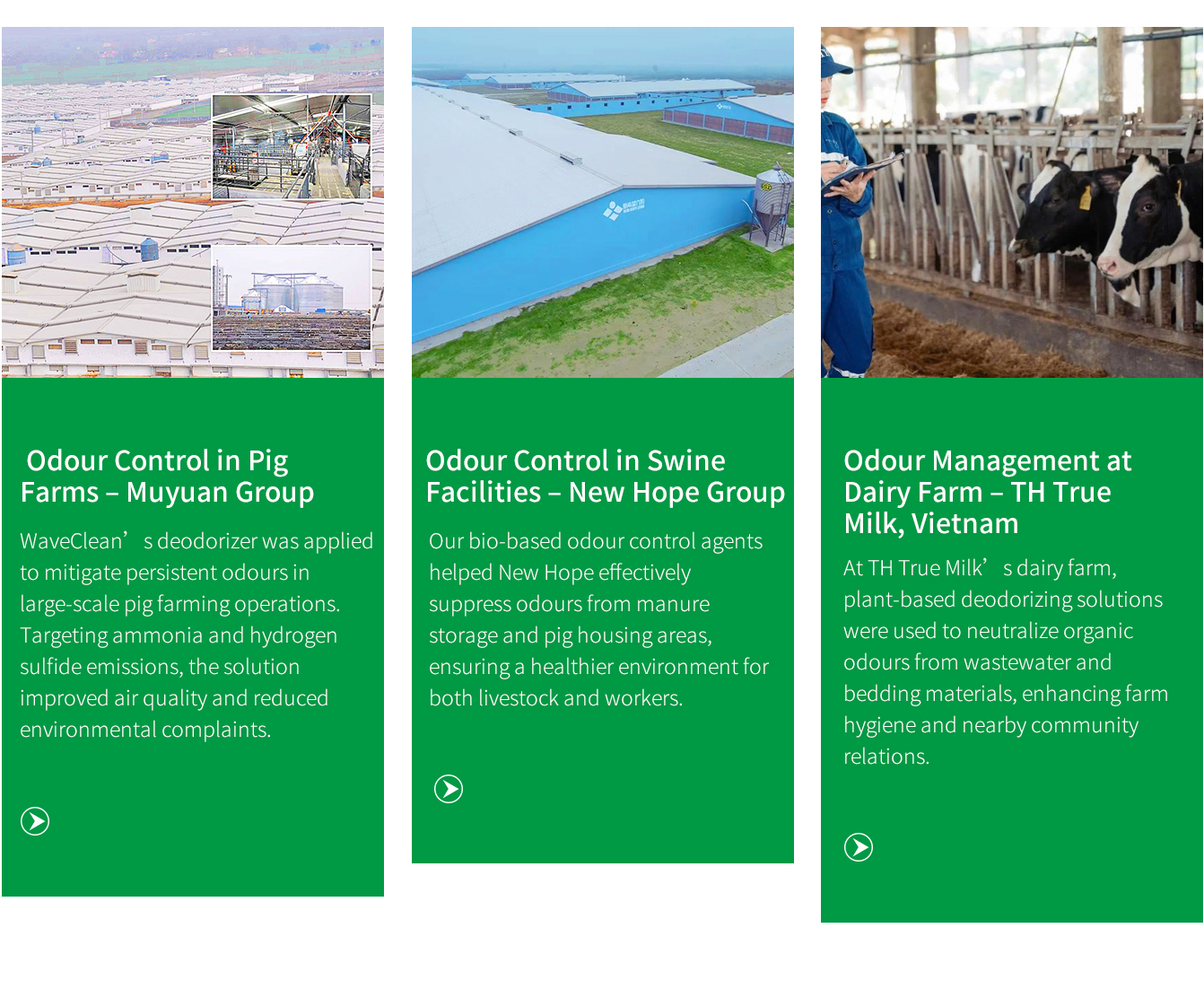Image resolution: width=1204 pixels, height=998 pixels.
Task: Tap the arrow under New Hope Group card
Action: coord(449,789)
